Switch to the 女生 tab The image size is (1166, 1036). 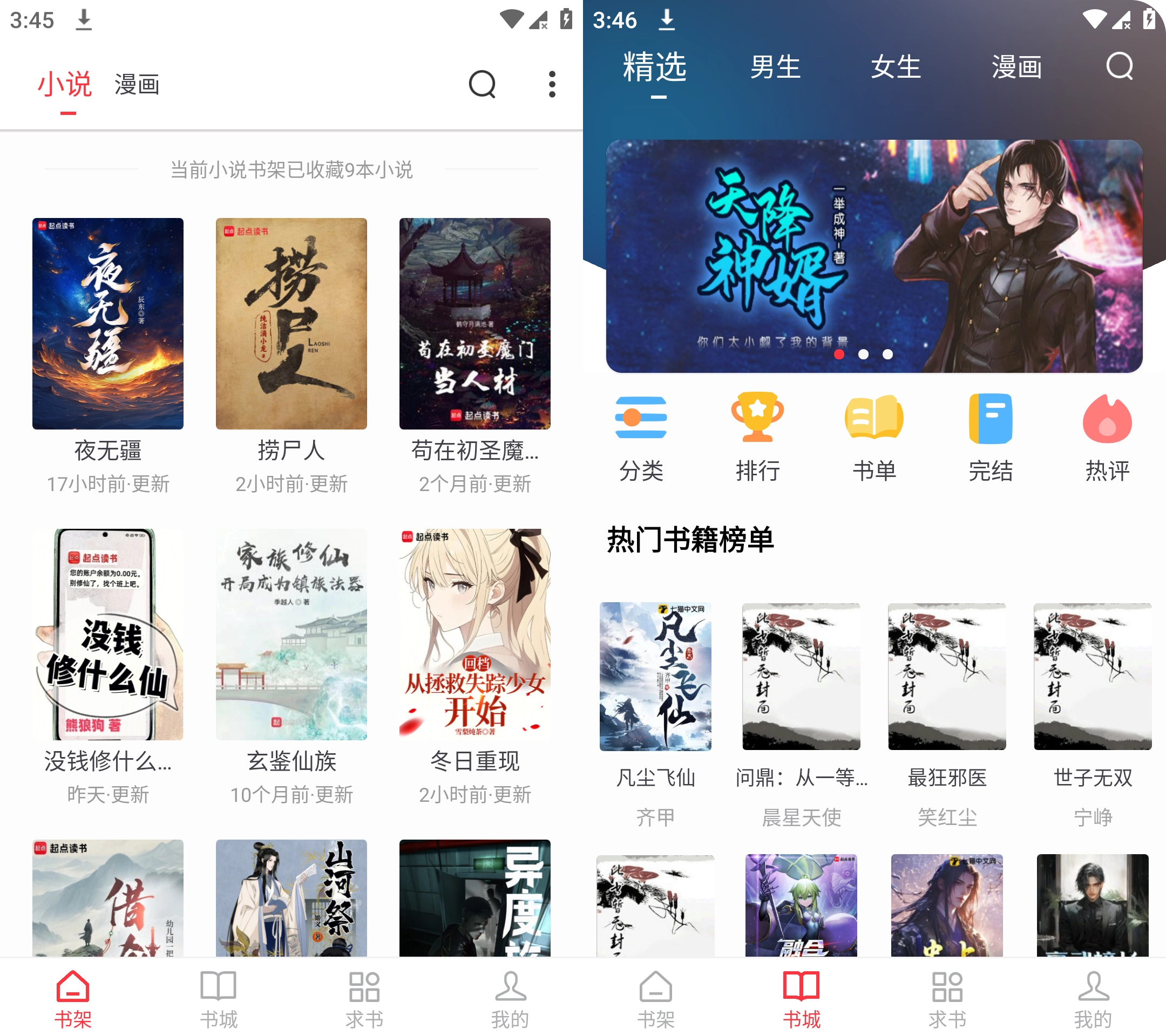pyautogui.click(x=896, y=67)
